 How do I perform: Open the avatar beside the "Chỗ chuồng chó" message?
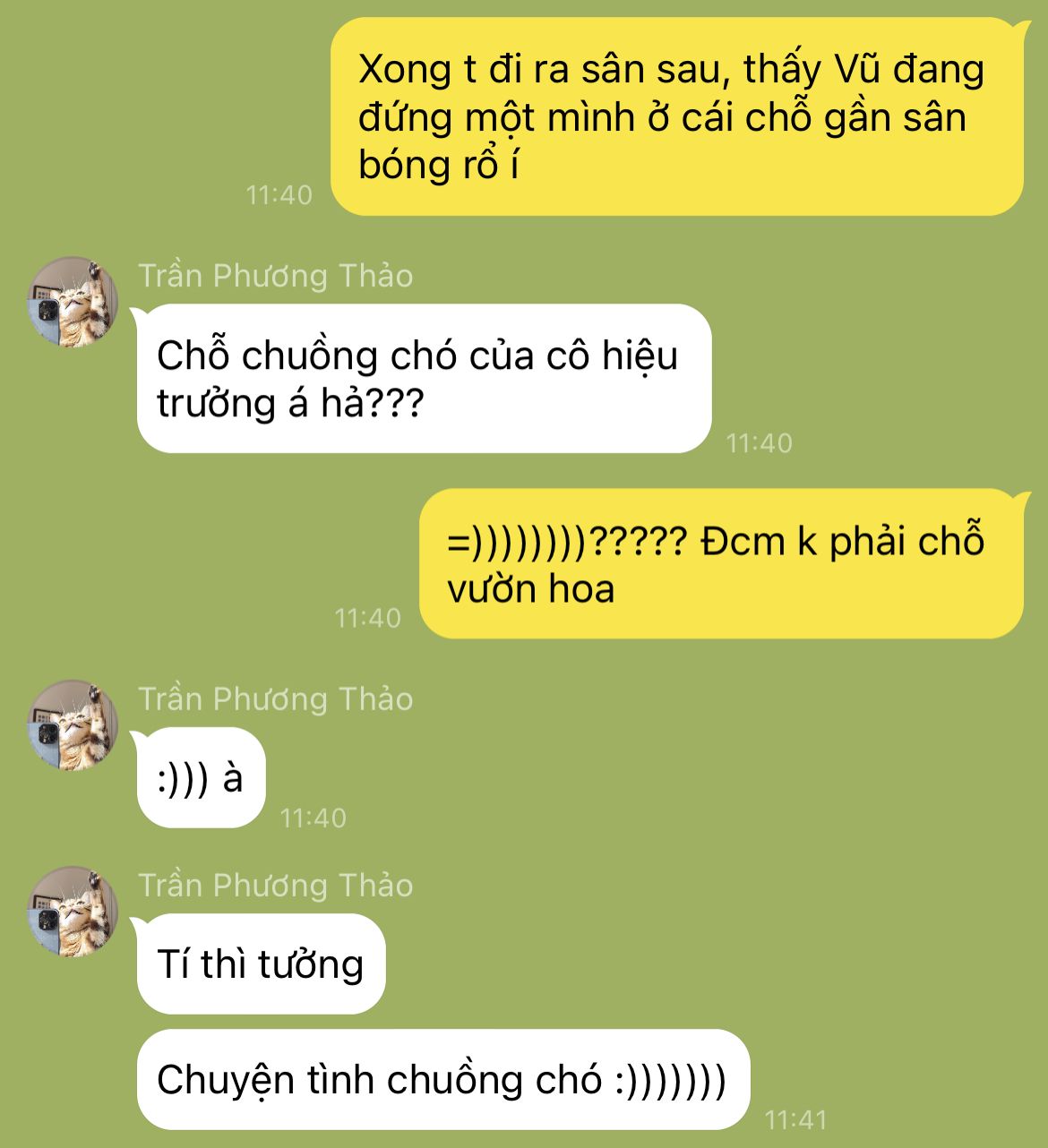coord(73,302)
